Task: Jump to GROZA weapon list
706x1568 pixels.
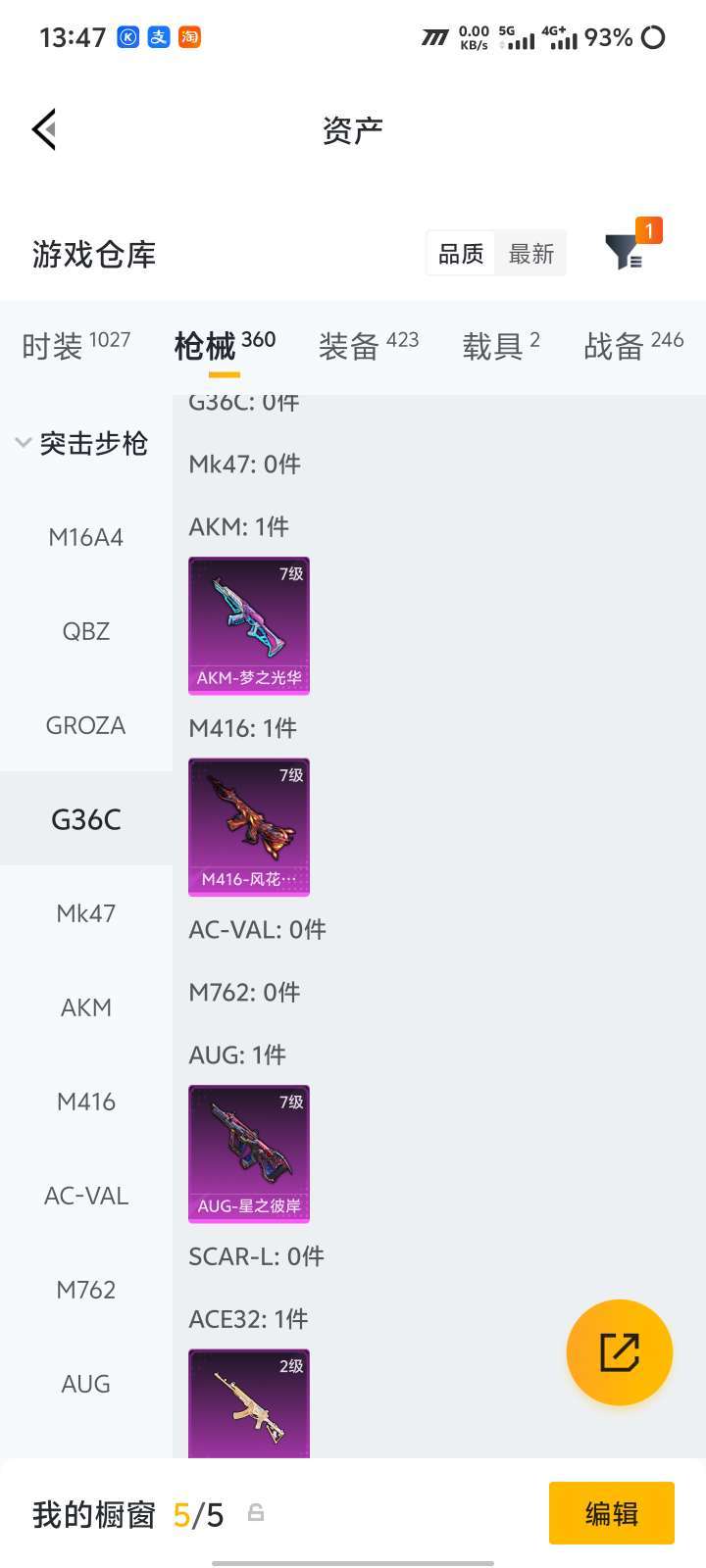Action: coord(86,725)
